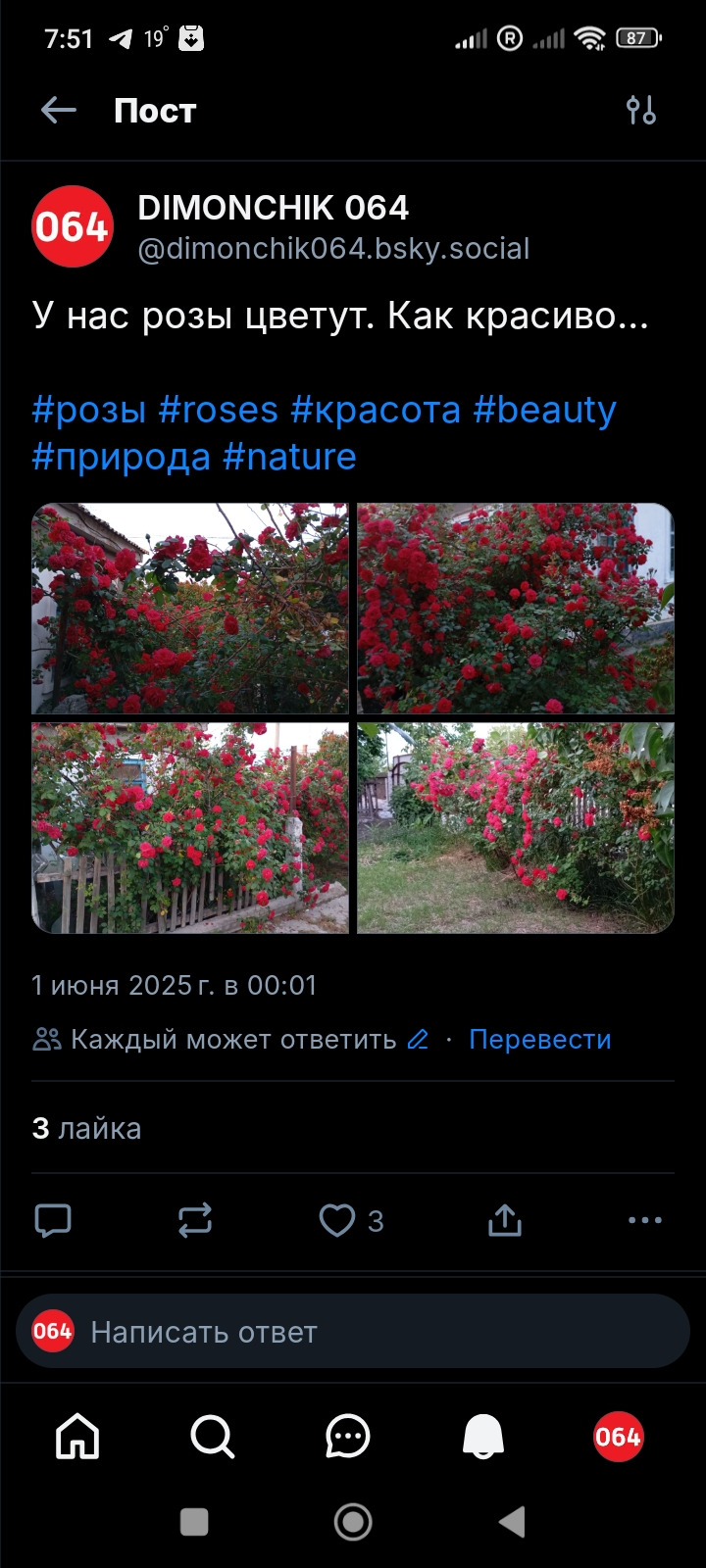
Task: Open the thread settings icon
Action: click(641, 111)
